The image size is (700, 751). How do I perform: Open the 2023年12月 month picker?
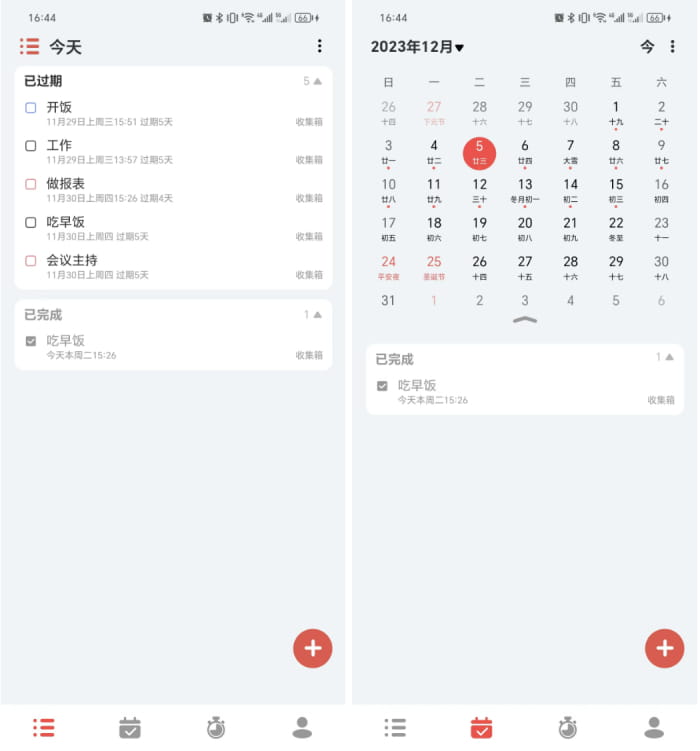(417, 47)
